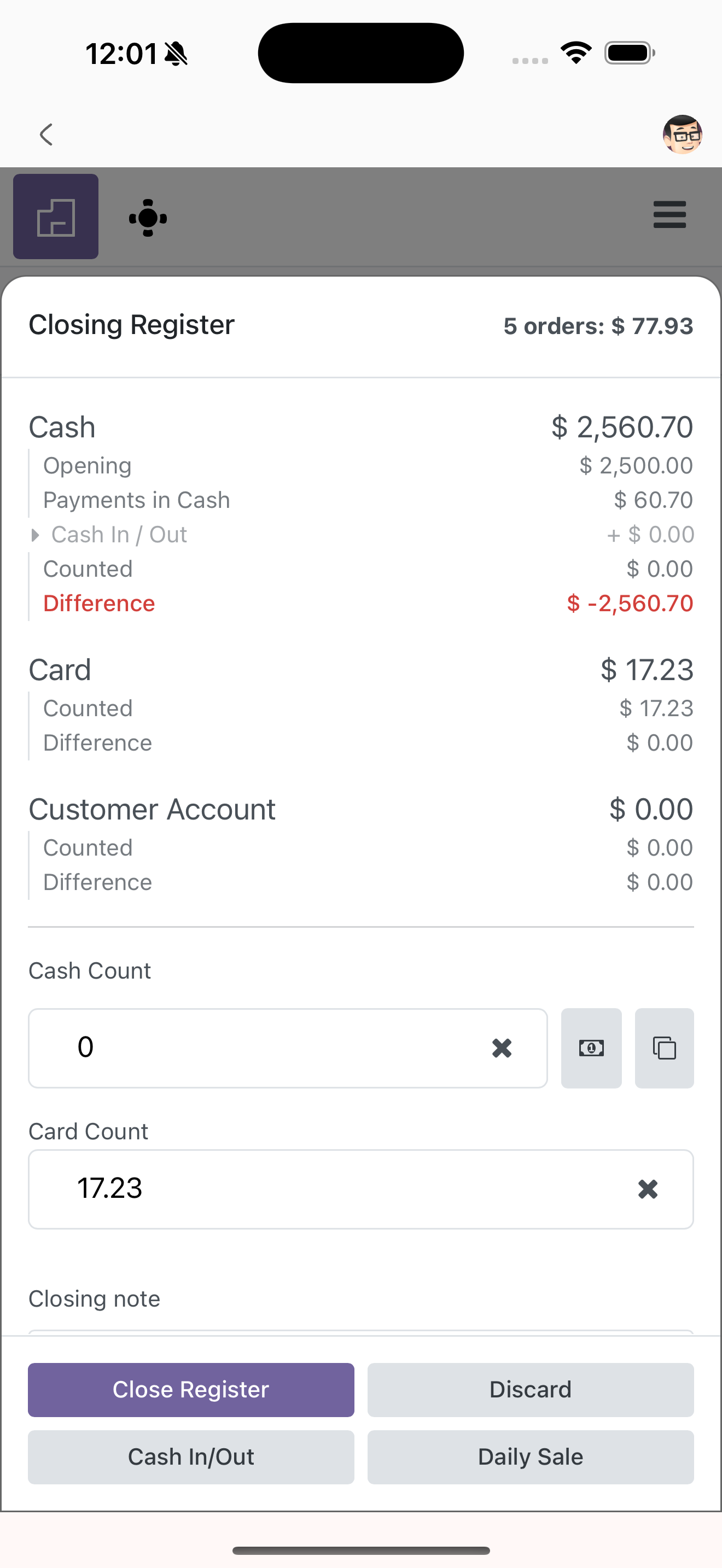The width and height of the screenshot is (722, 1568).
Task: View the Daily Sale report
Action: (530, 1456)
